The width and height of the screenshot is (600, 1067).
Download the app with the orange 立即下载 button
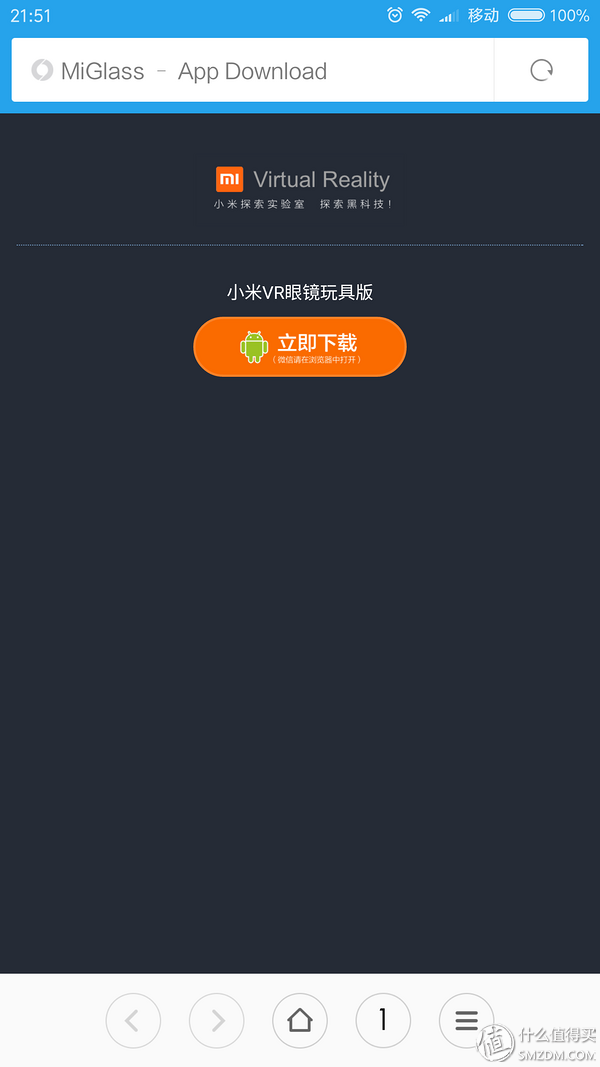click(300, 347)
